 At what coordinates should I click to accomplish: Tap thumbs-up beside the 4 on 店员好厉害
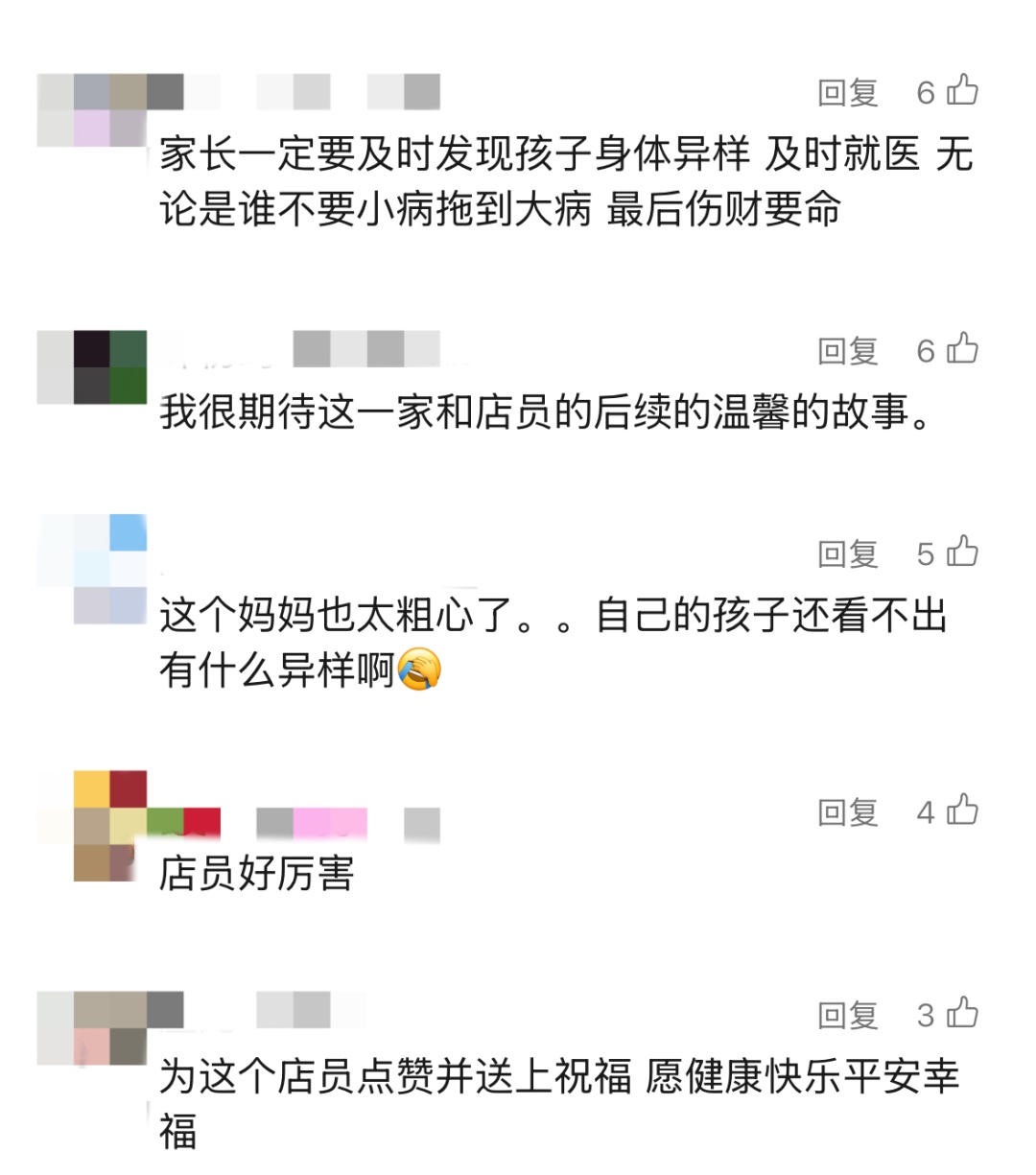pyautogui.click(x=962, y=812)
